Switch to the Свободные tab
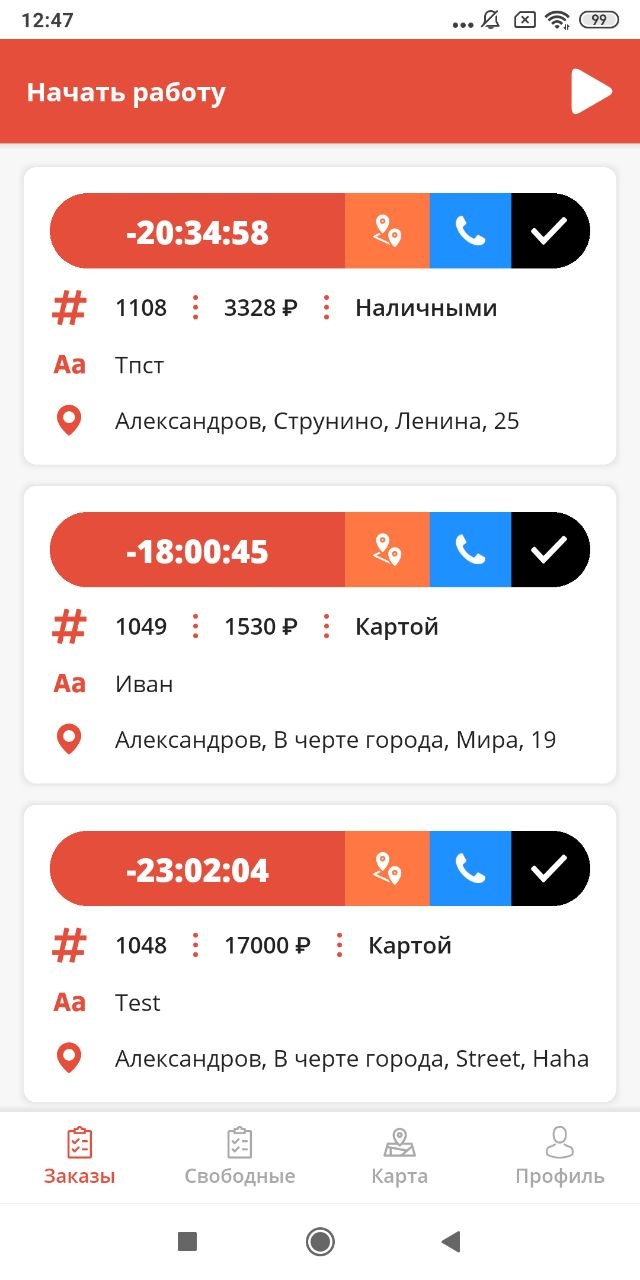The height and width of the screenshot is (1280, 640). tap(240, 1157)
